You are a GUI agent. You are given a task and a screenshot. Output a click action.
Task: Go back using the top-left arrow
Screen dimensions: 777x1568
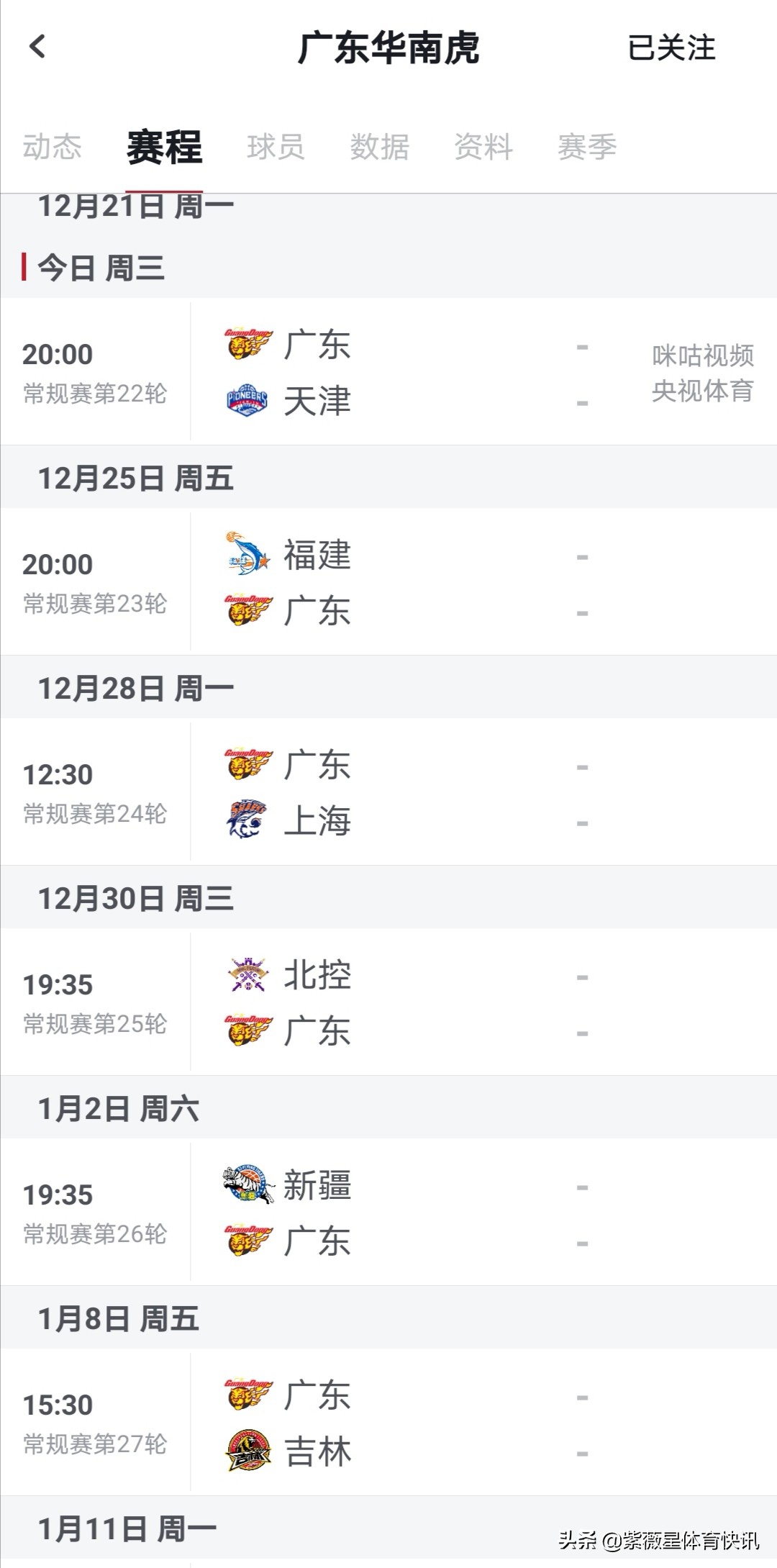37,47
